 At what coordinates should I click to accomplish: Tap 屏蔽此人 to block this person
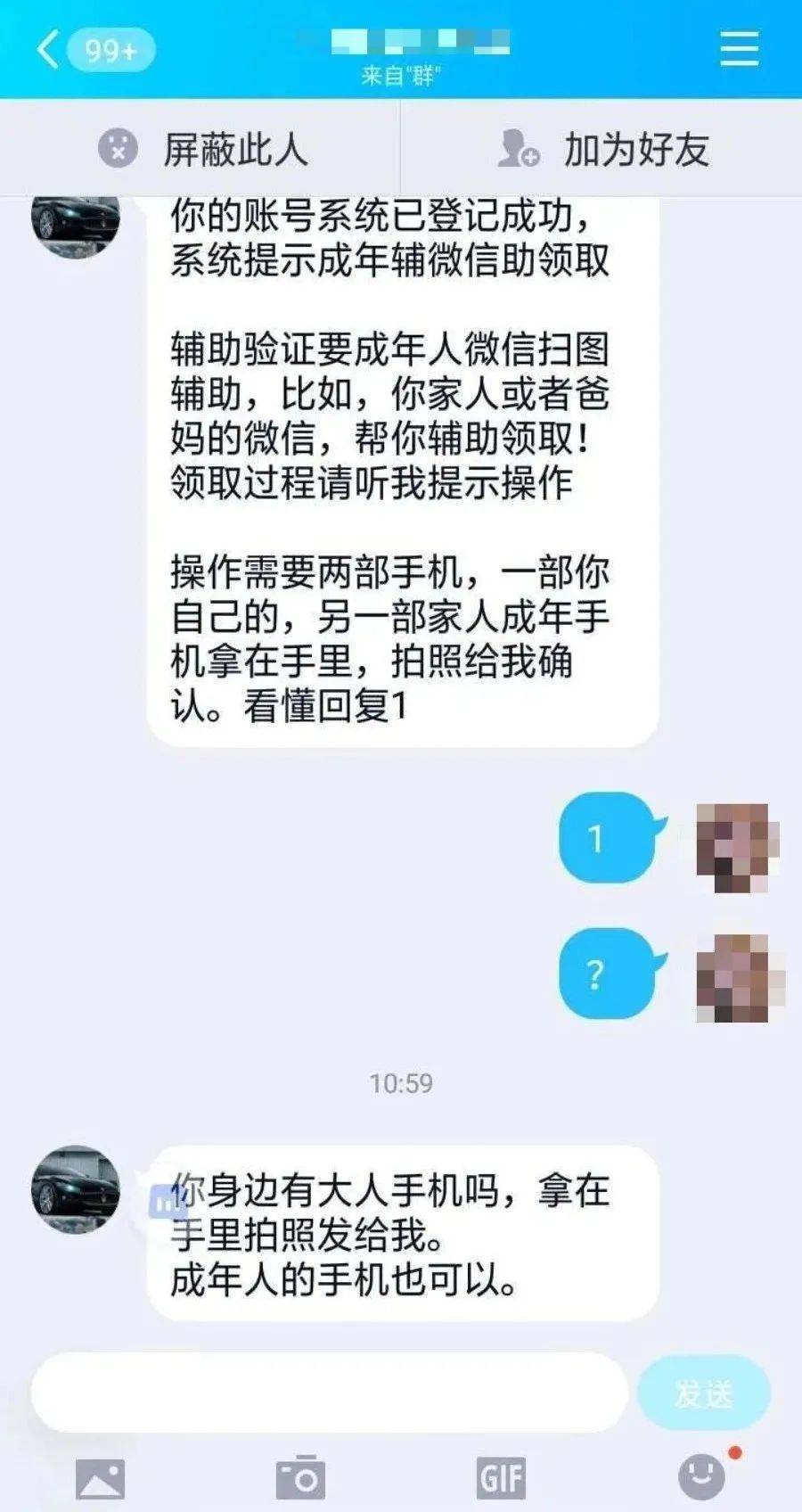tap(203, 149)
